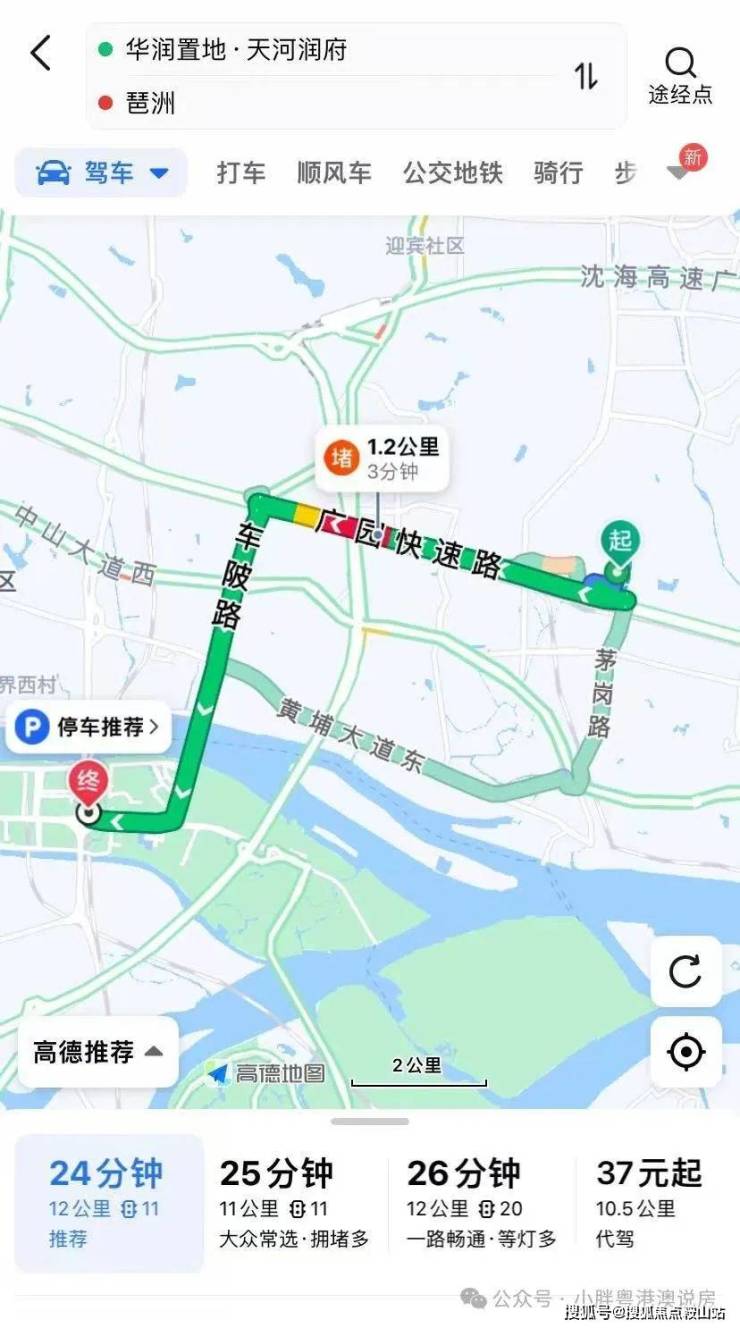Open the 停车推荐 parking recommendation
The width and height of the screenshot is (740, 1328).
coord(90,728)
